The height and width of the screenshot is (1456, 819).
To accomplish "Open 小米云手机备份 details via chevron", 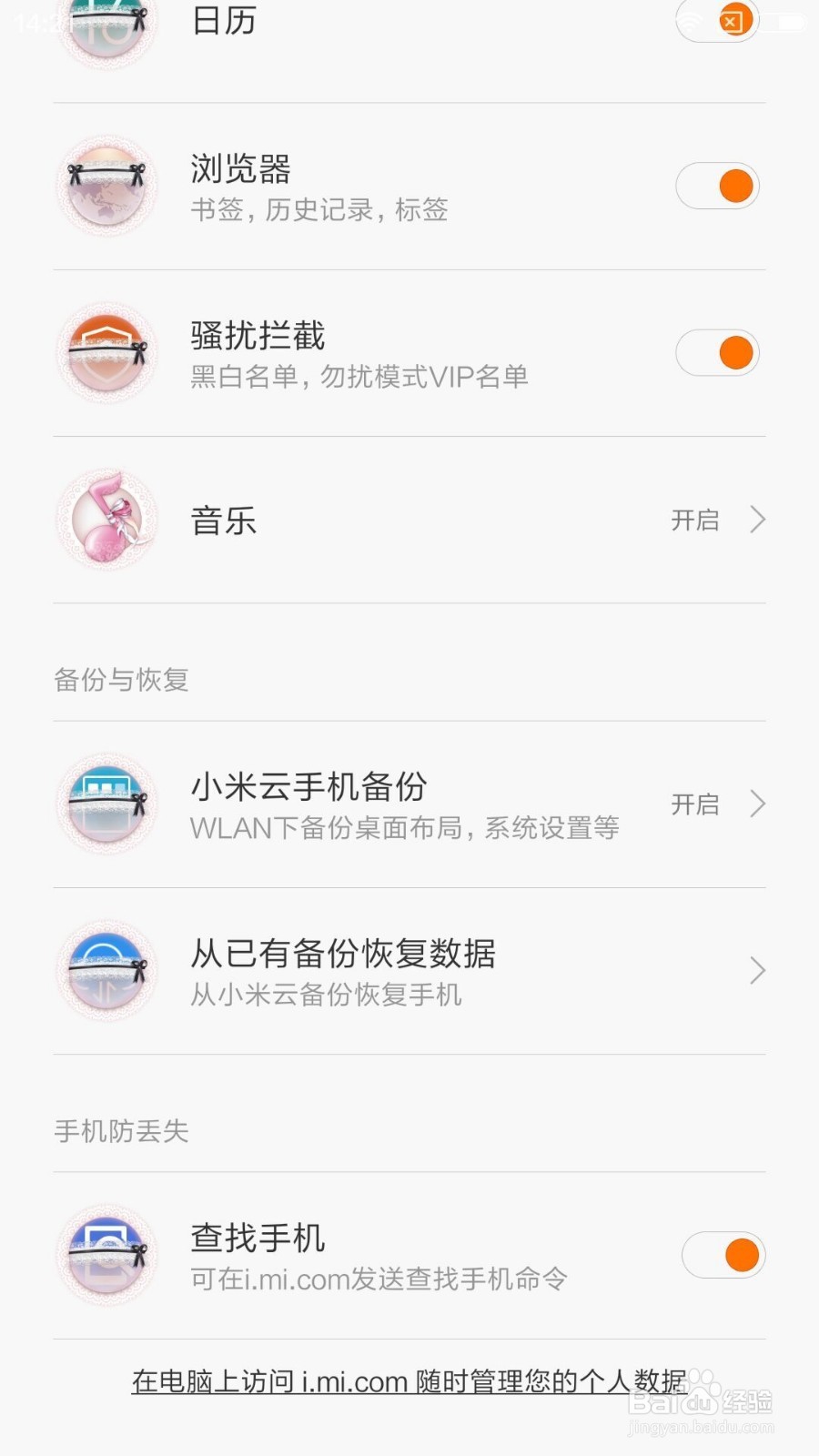I will pyautogui.click(x=758, y=804).
